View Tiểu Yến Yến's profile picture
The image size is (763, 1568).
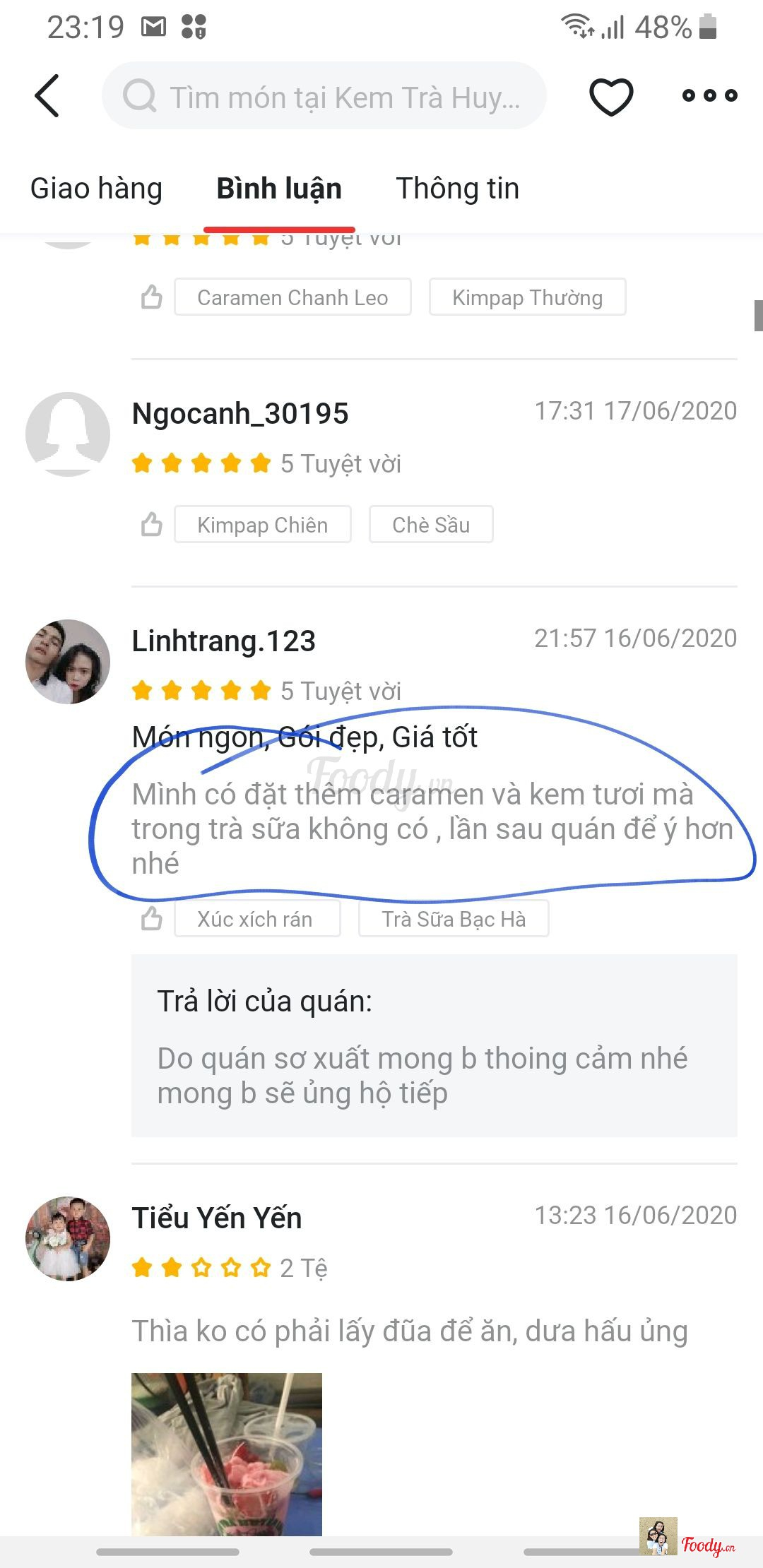tap(68, 1239)
